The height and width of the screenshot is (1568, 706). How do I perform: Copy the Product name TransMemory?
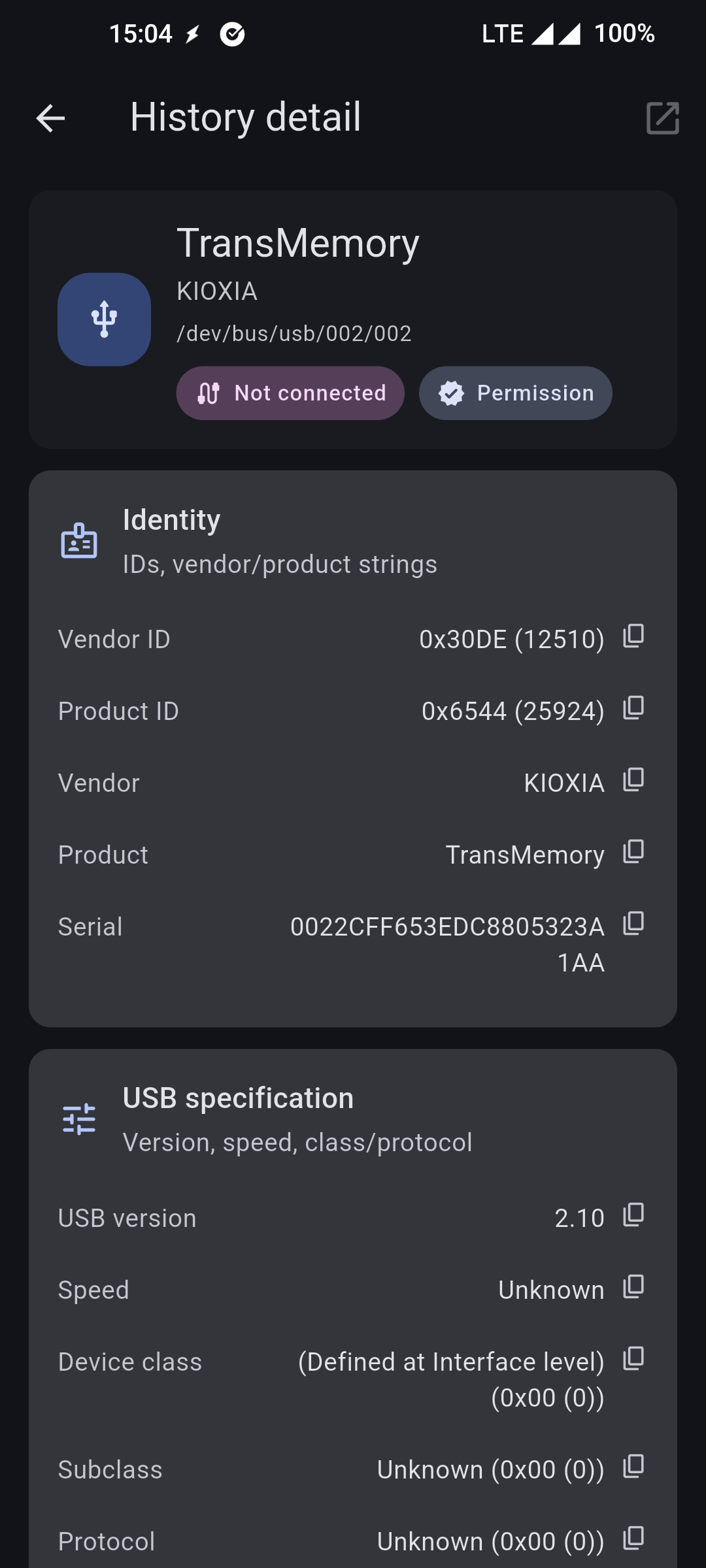(x=633, y=852)
